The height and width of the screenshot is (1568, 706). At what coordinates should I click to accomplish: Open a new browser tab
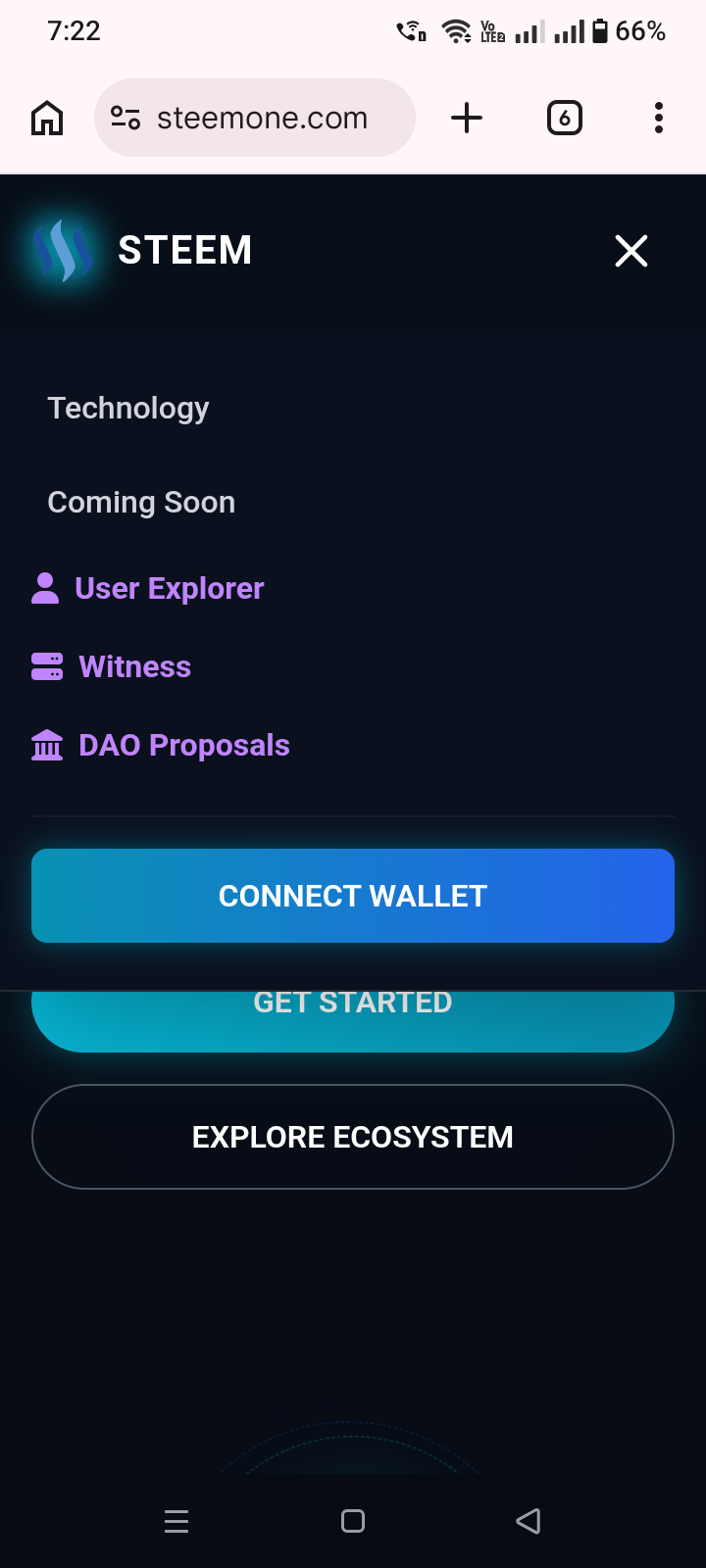[467, 119]
